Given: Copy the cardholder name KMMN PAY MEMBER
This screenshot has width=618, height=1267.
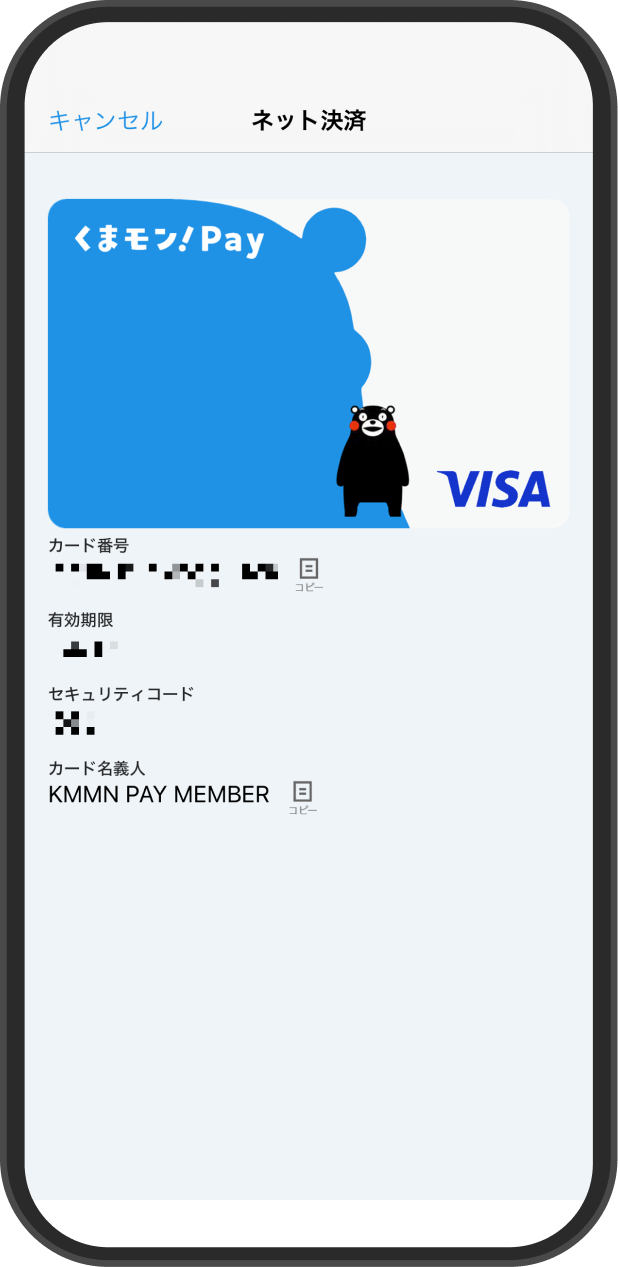Looking at the screenshot, I should click(303, 798).
